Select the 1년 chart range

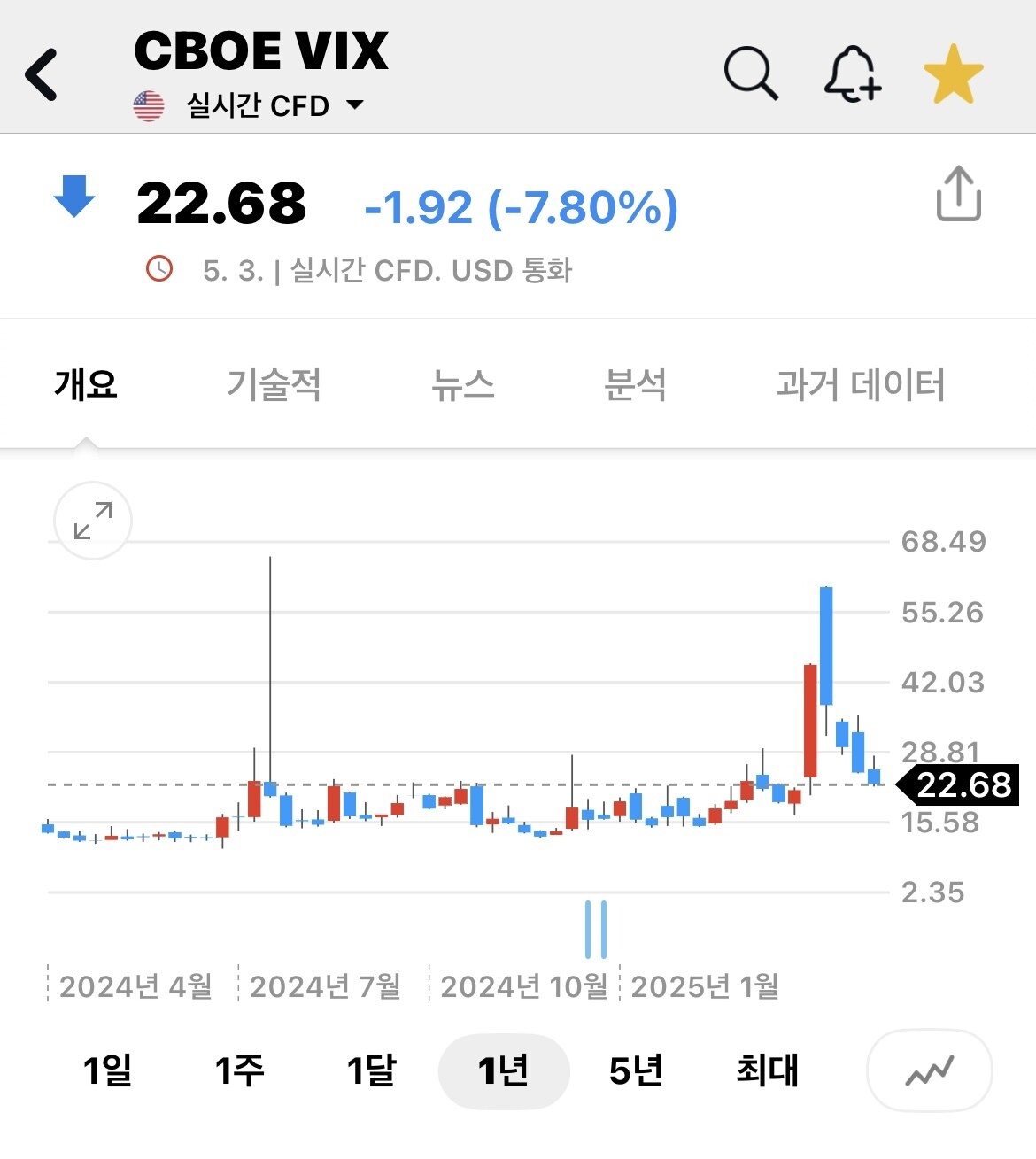(504, 1071)
